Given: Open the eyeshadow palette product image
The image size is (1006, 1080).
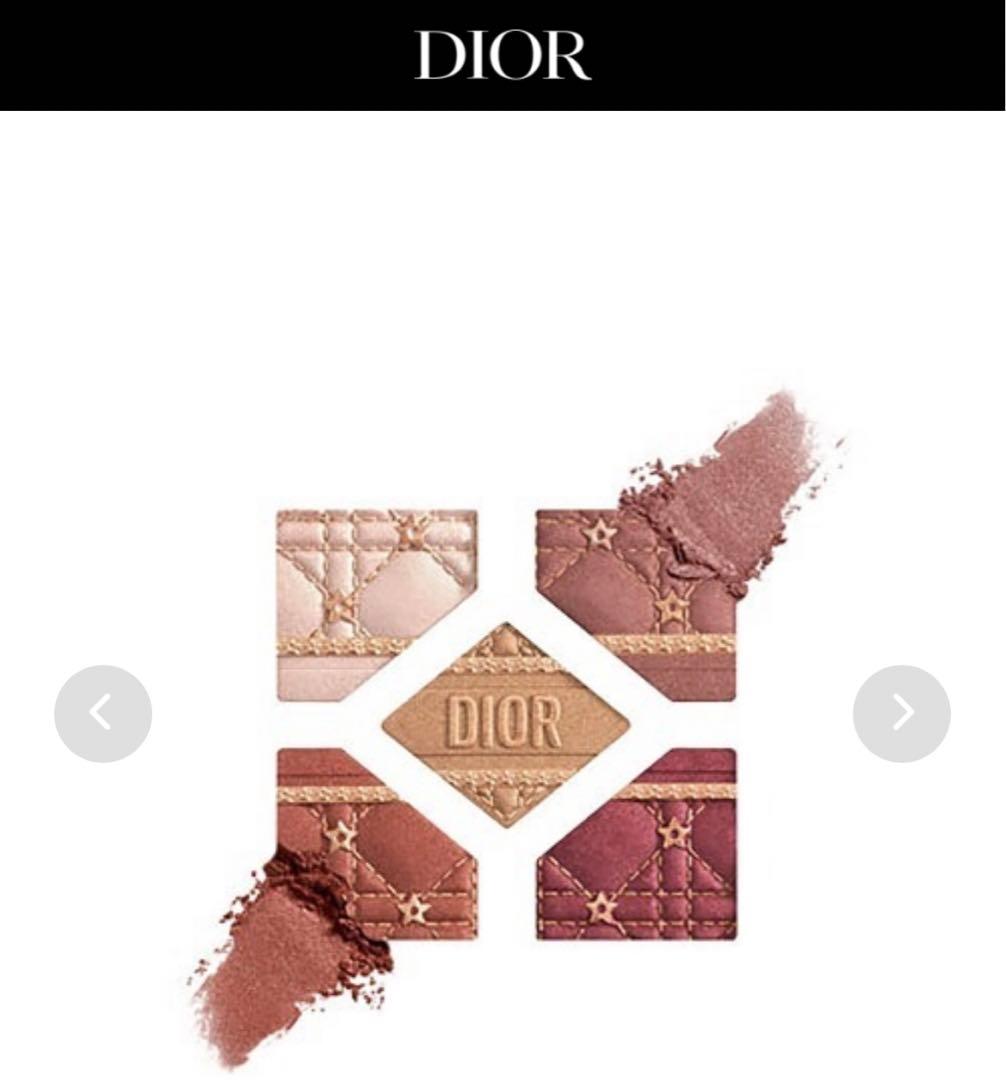Looking at the screenshot, I should pos(506,725).
